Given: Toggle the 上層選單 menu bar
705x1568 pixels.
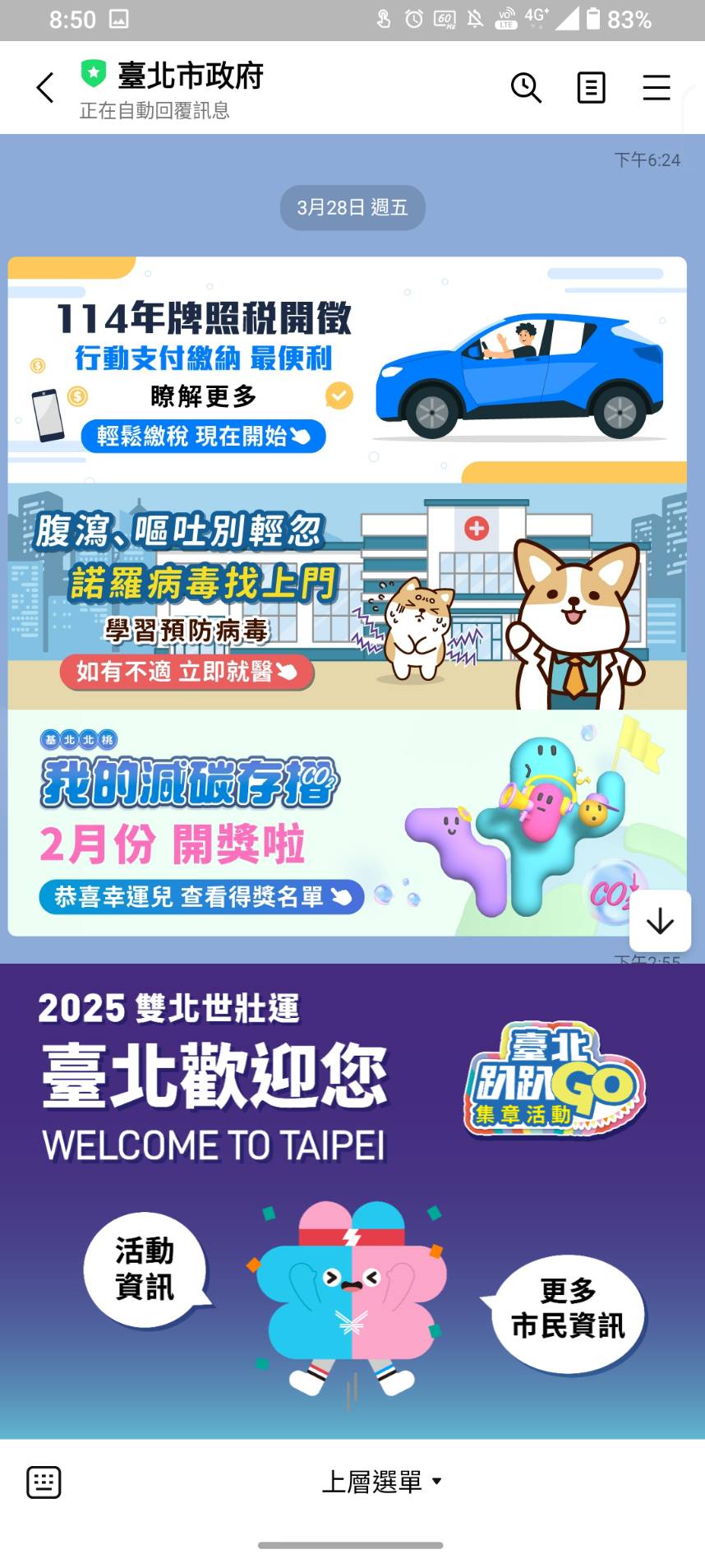Looking at the screenshot, I should point(380,1482).
